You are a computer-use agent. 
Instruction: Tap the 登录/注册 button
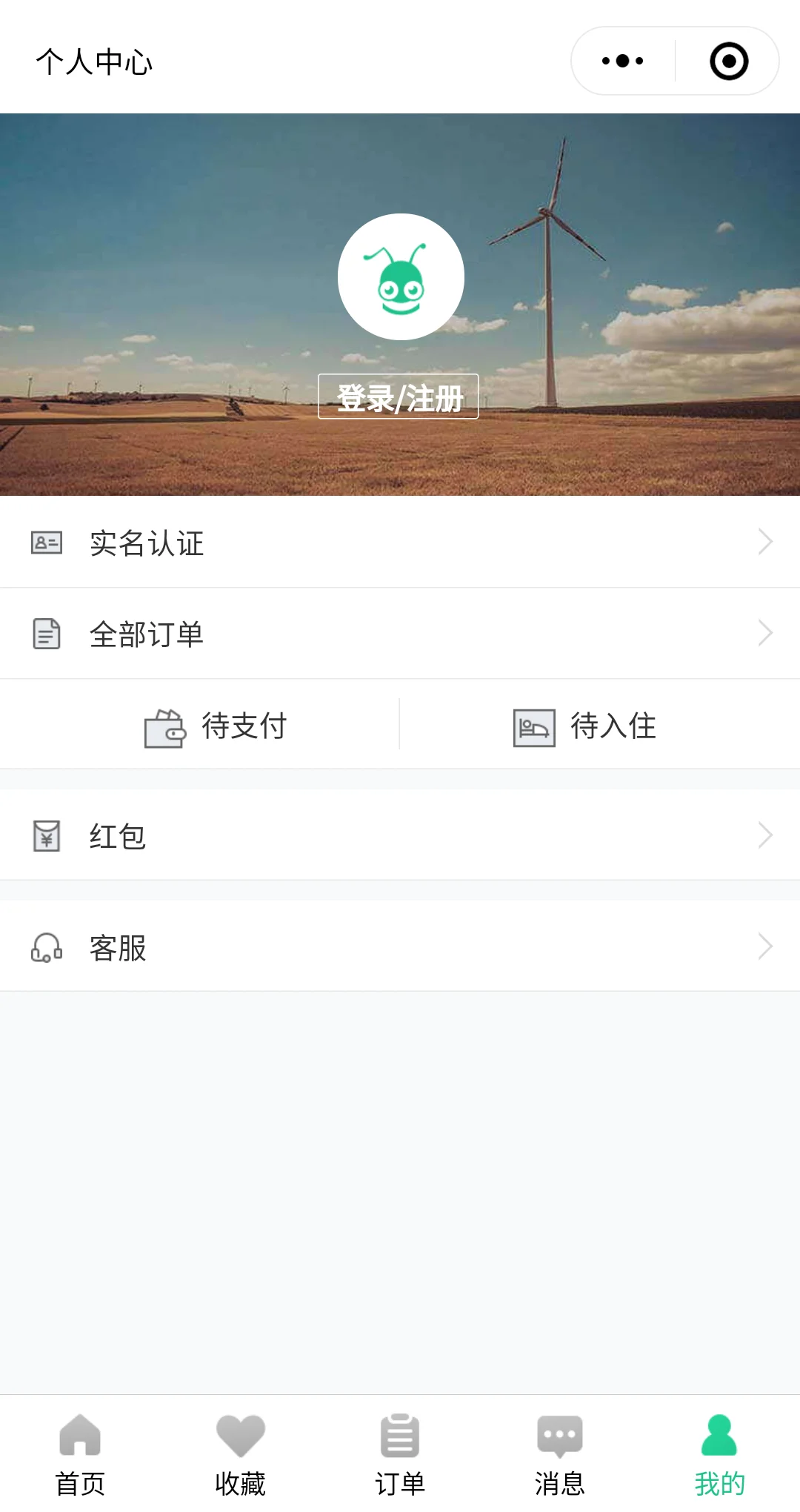click(x=399, y=397)
